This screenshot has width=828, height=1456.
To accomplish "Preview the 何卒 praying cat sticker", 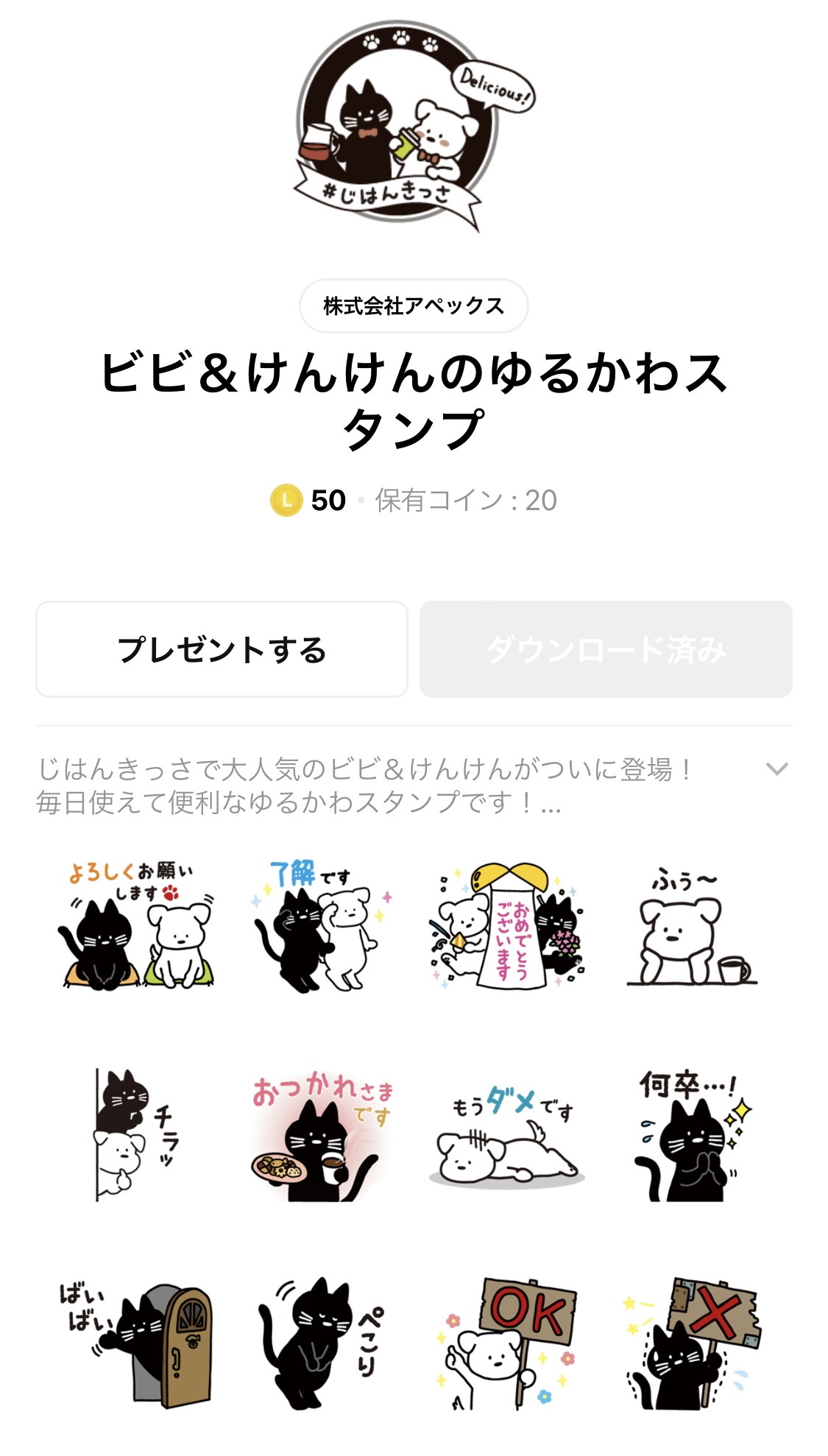I will 692,1135.
